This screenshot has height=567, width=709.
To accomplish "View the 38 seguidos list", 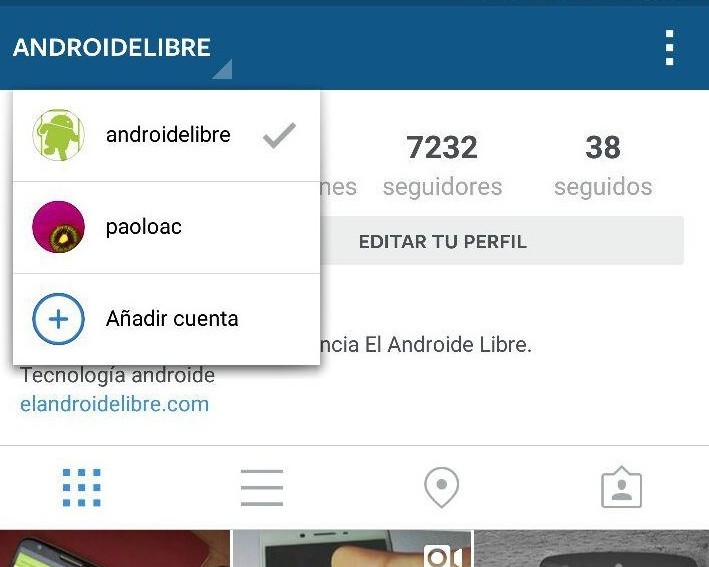I will point(602,166).
